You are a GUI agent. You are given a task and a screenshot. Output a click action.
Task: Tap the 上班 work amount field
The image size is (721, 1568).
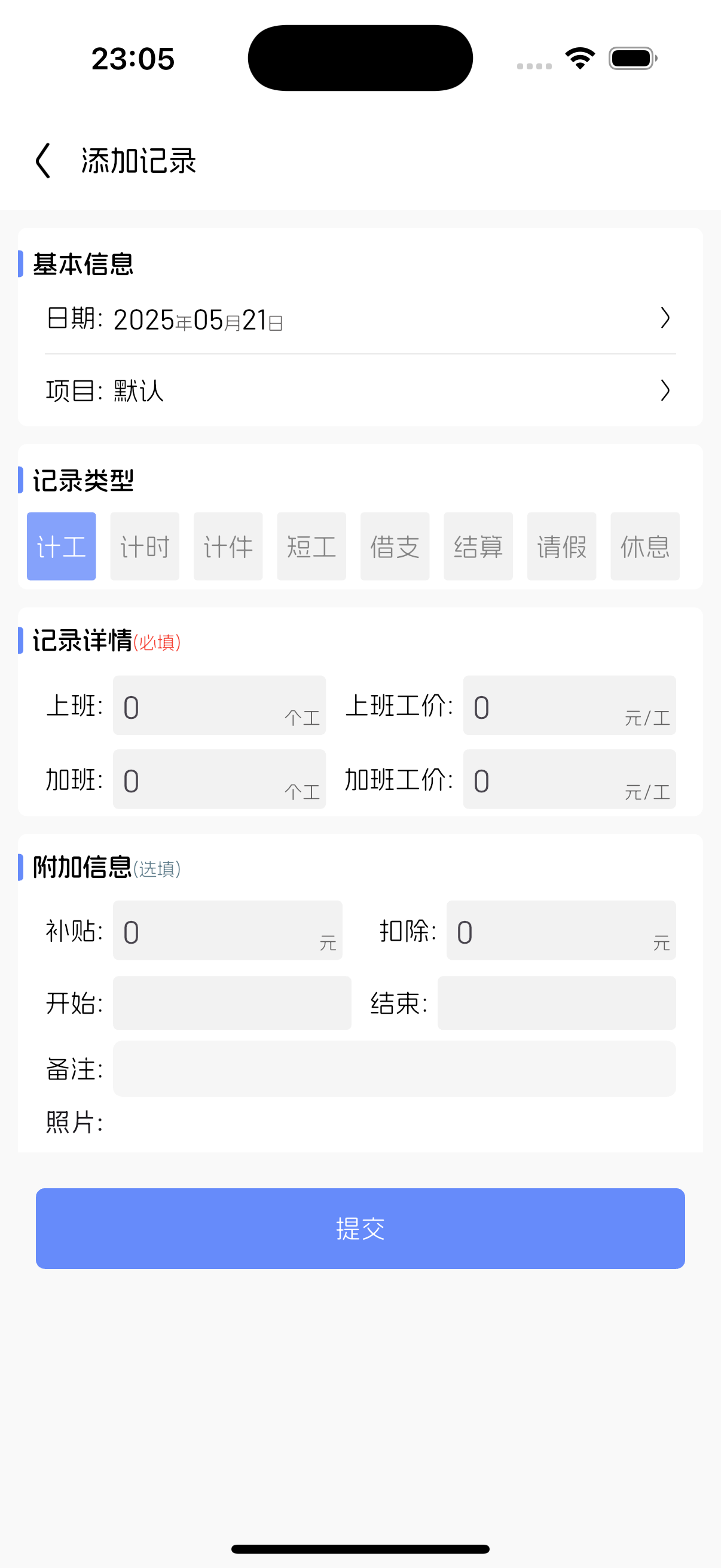tap(219, 706)
